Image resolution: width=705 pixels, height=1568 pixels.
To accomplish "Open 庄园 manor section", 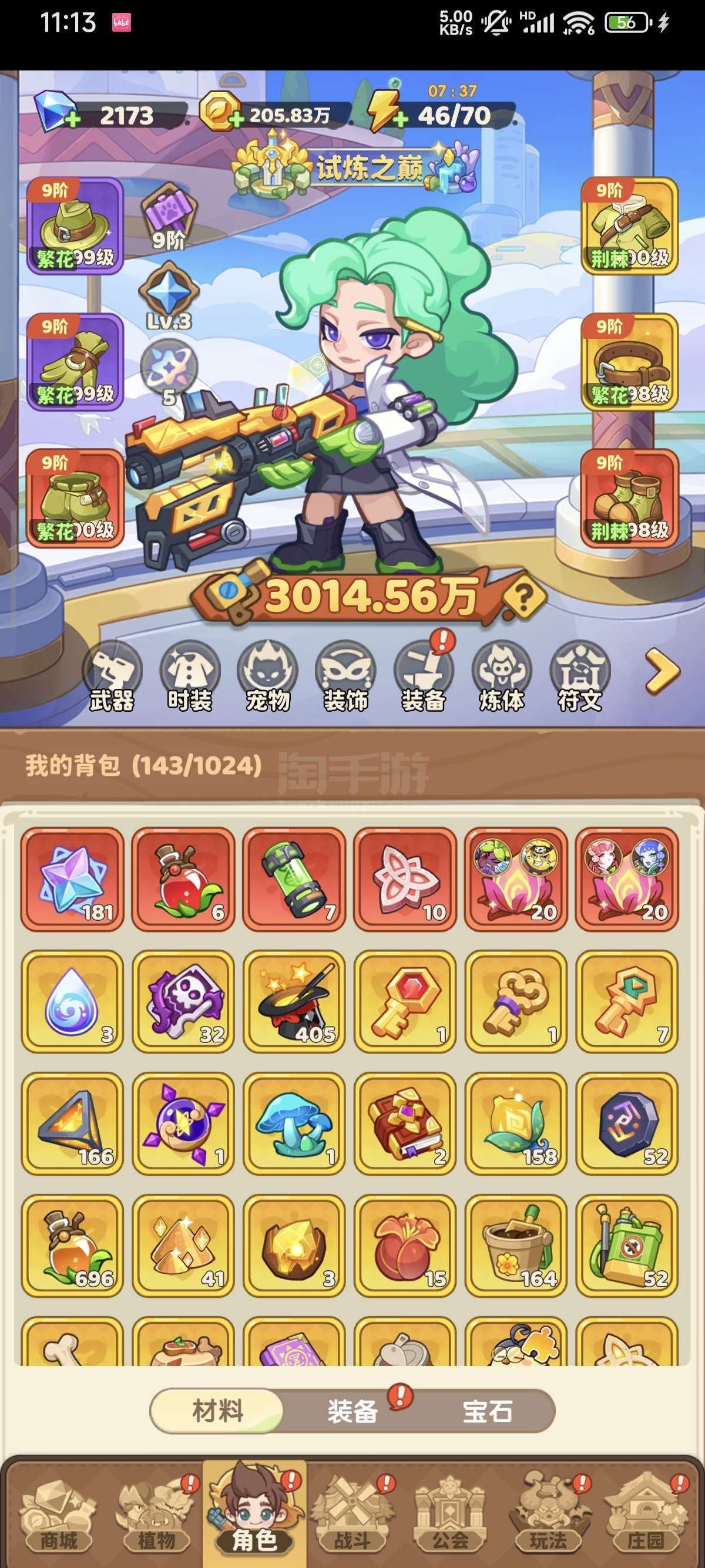I will click(x=645, y=1516).
